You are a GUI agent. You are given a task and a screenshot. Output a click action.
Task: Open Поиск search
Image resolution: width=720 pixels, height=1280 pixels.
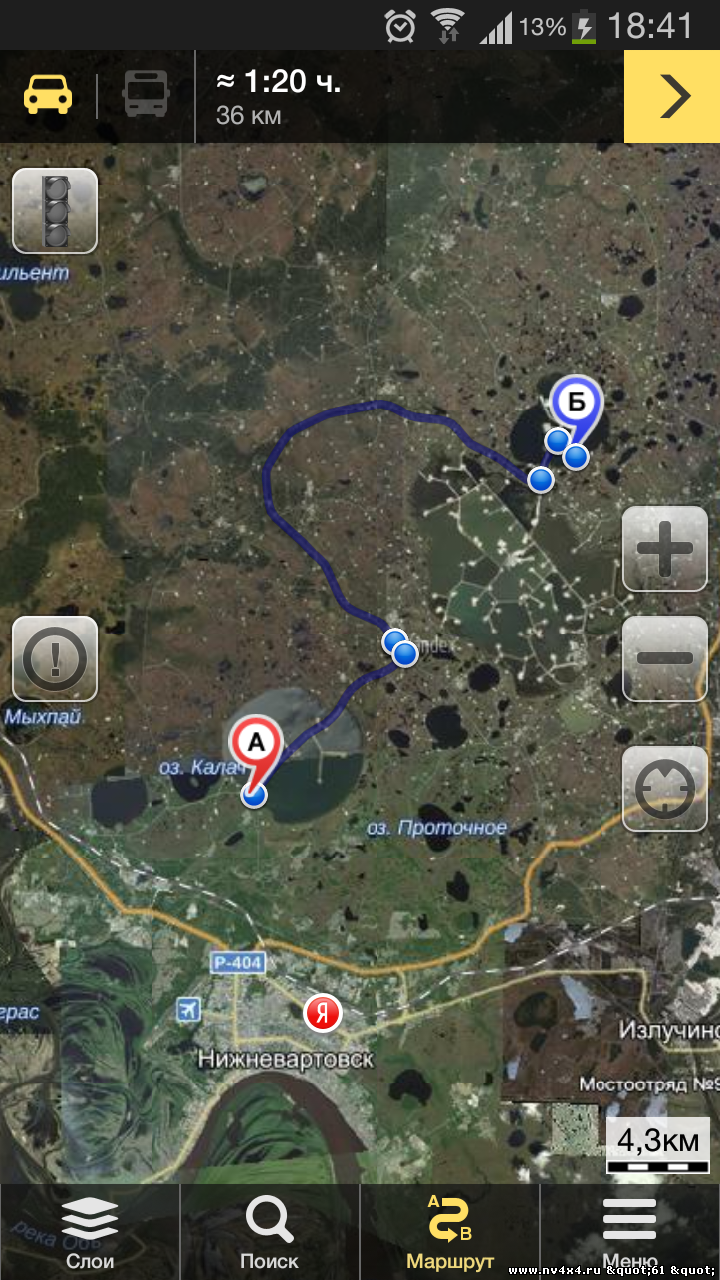pyautogui.click(x=270, y=1232)
